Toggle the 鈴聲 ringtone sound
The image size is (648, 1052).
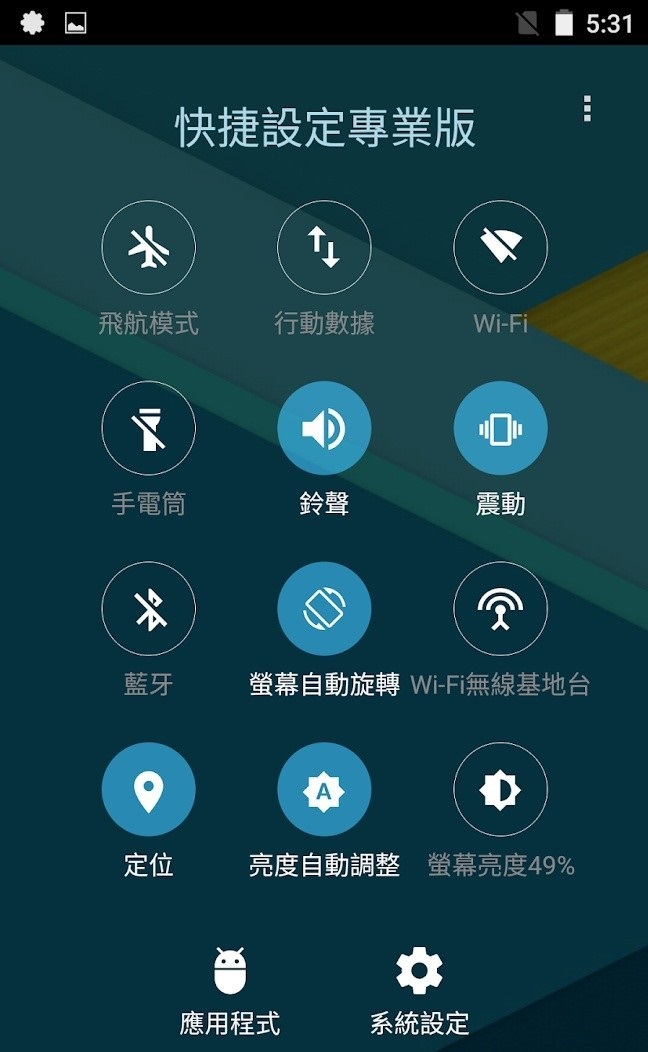point(324,428)
